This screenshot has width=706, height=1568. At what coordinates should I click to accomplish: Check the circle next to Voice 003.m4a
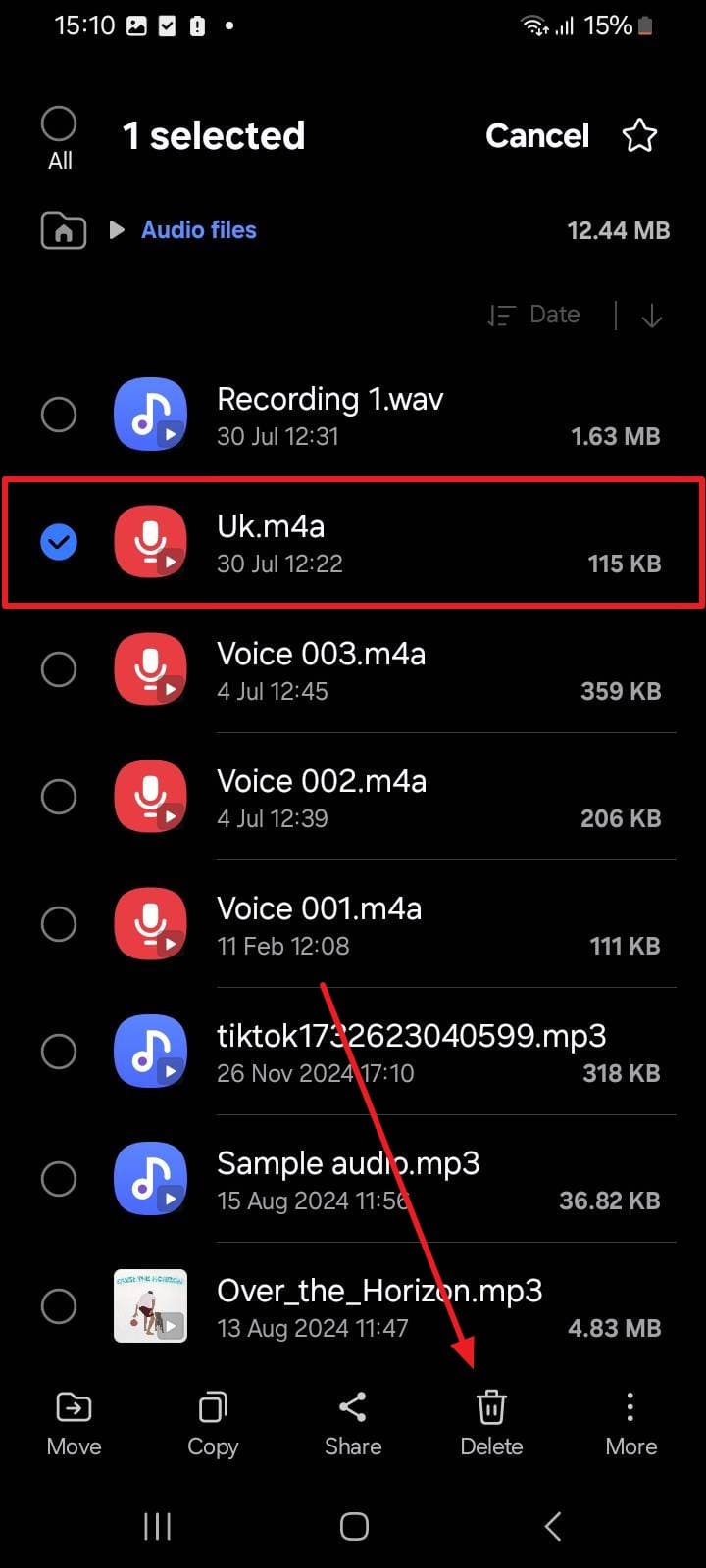coord(59,669)
